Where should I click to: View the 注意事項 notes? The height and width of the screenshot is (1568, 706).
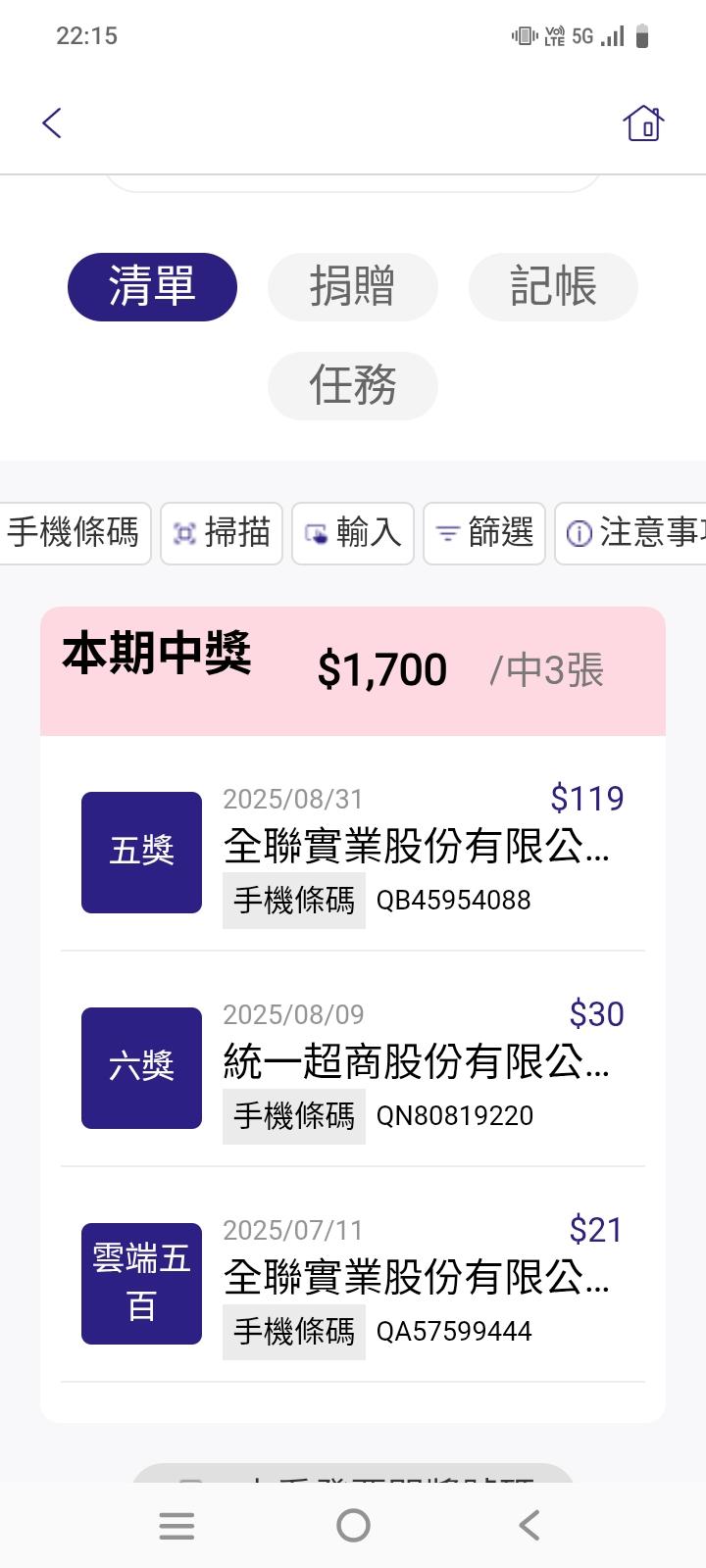(x=632, y=533)
